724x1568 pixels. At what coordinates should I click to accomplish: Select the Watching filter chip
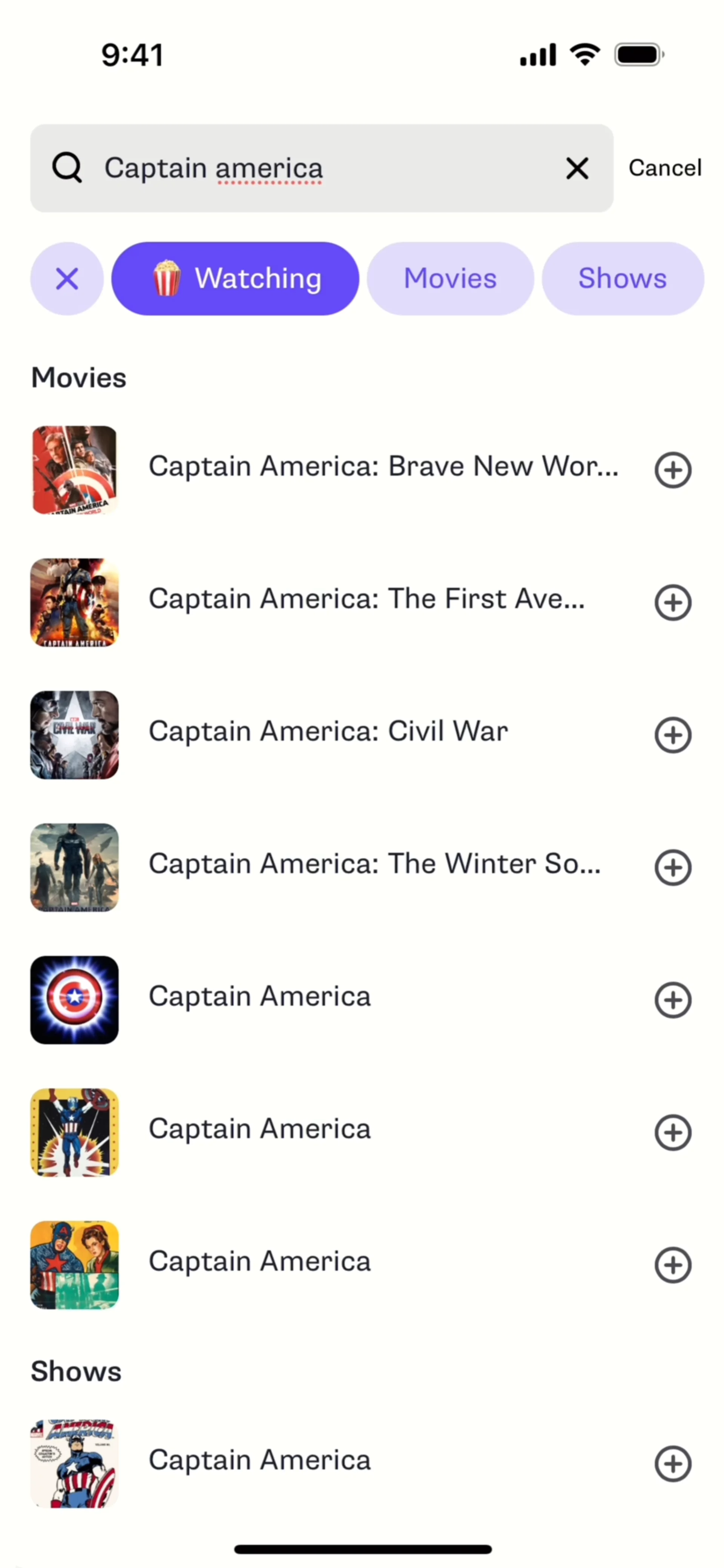click(x=235, y=279)
